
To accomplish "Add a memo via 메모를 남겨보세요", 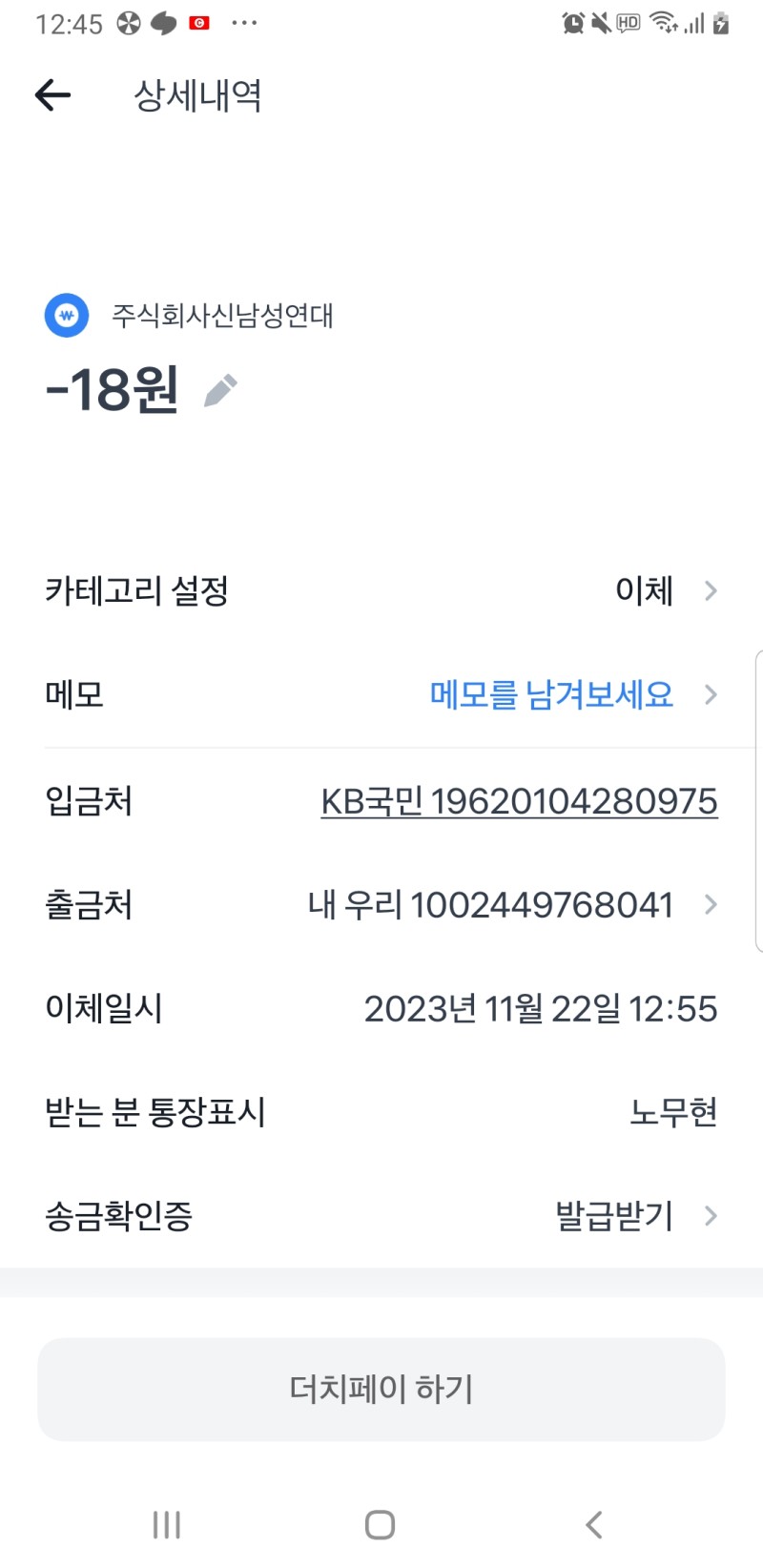I will click(x=551, y=694).
